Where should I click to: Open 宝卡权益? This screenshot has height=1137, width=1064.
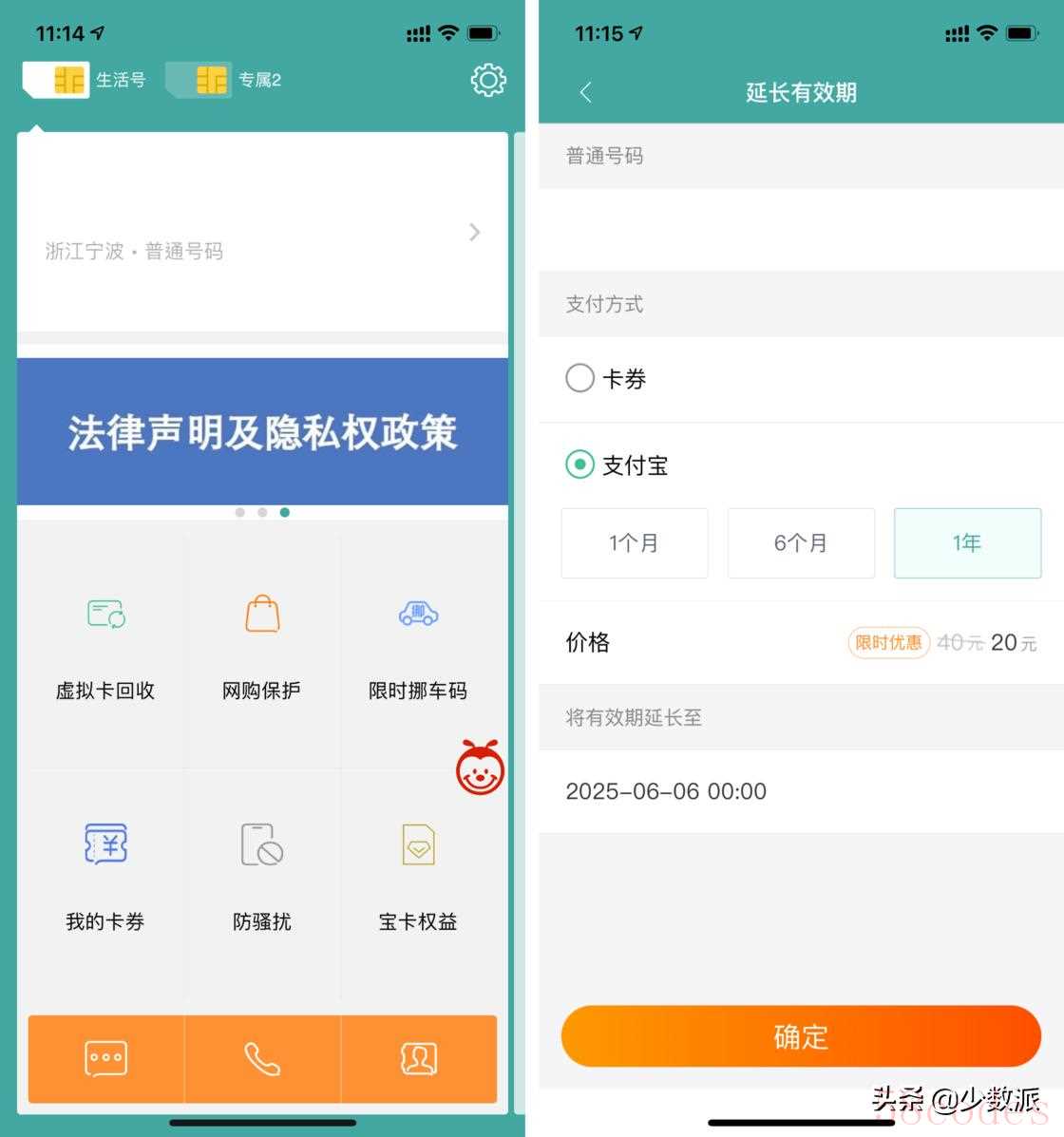pyautogui.click(x=418, y=881)
